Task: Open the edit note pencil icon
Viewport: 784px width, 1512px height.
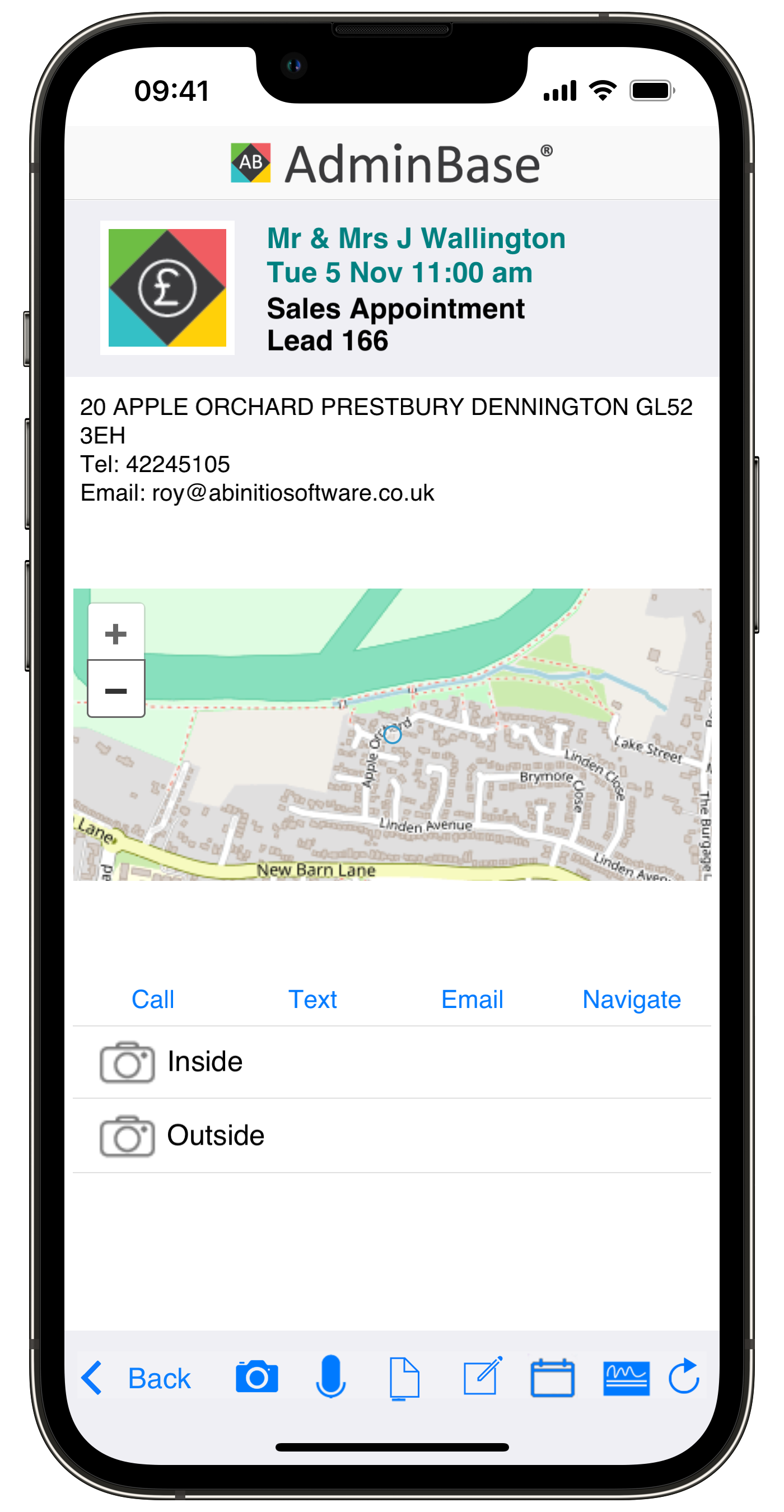Action: (482, 1376)
